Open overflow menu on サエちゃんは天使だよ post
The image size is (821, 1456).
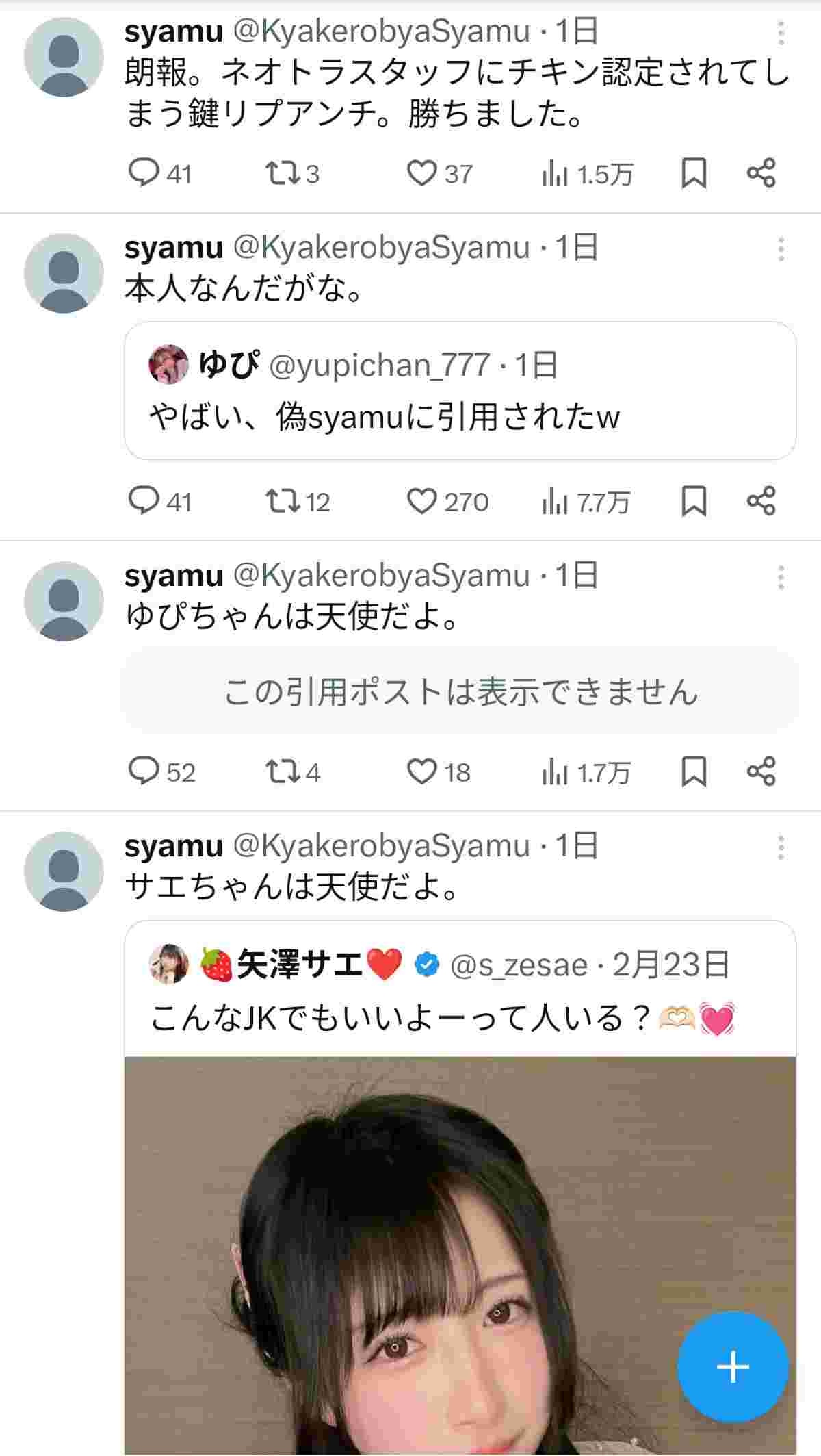pyautogui.click(x=781, y=848)
